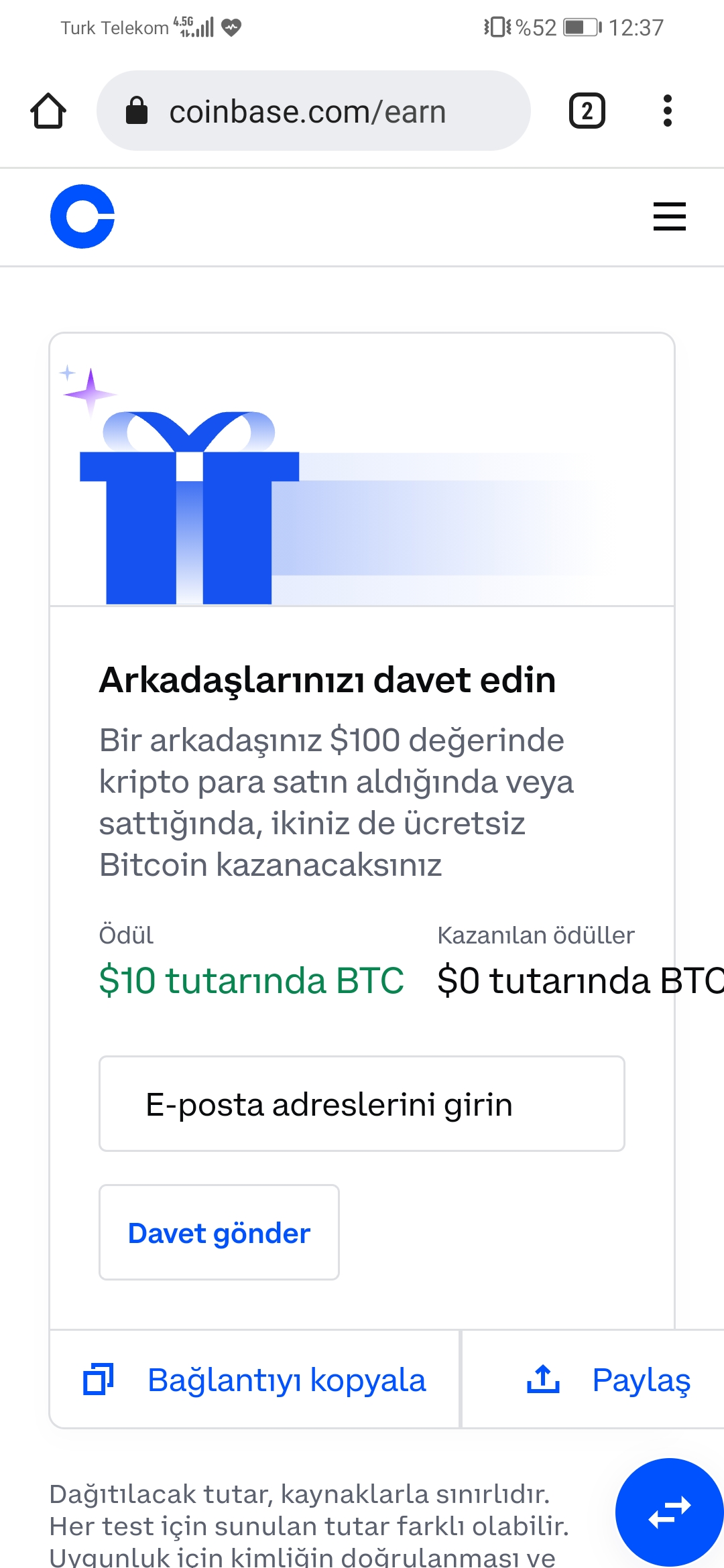This screenshot has width=724, height=1568.
Task: Open the Coinbase hamburger menu
Action: 669,216
